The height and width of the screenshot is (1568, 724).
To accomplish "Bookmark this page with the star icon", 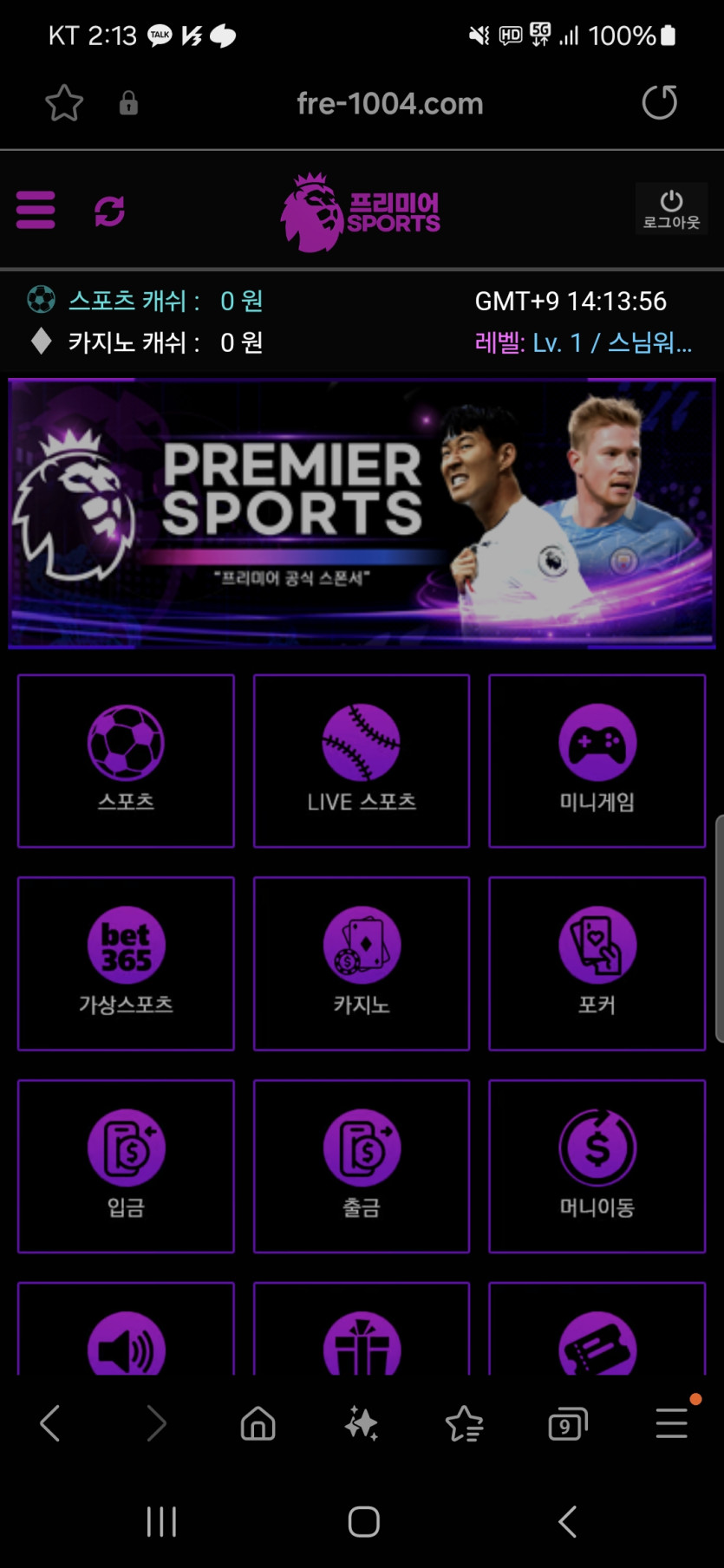I will (64, 103).
